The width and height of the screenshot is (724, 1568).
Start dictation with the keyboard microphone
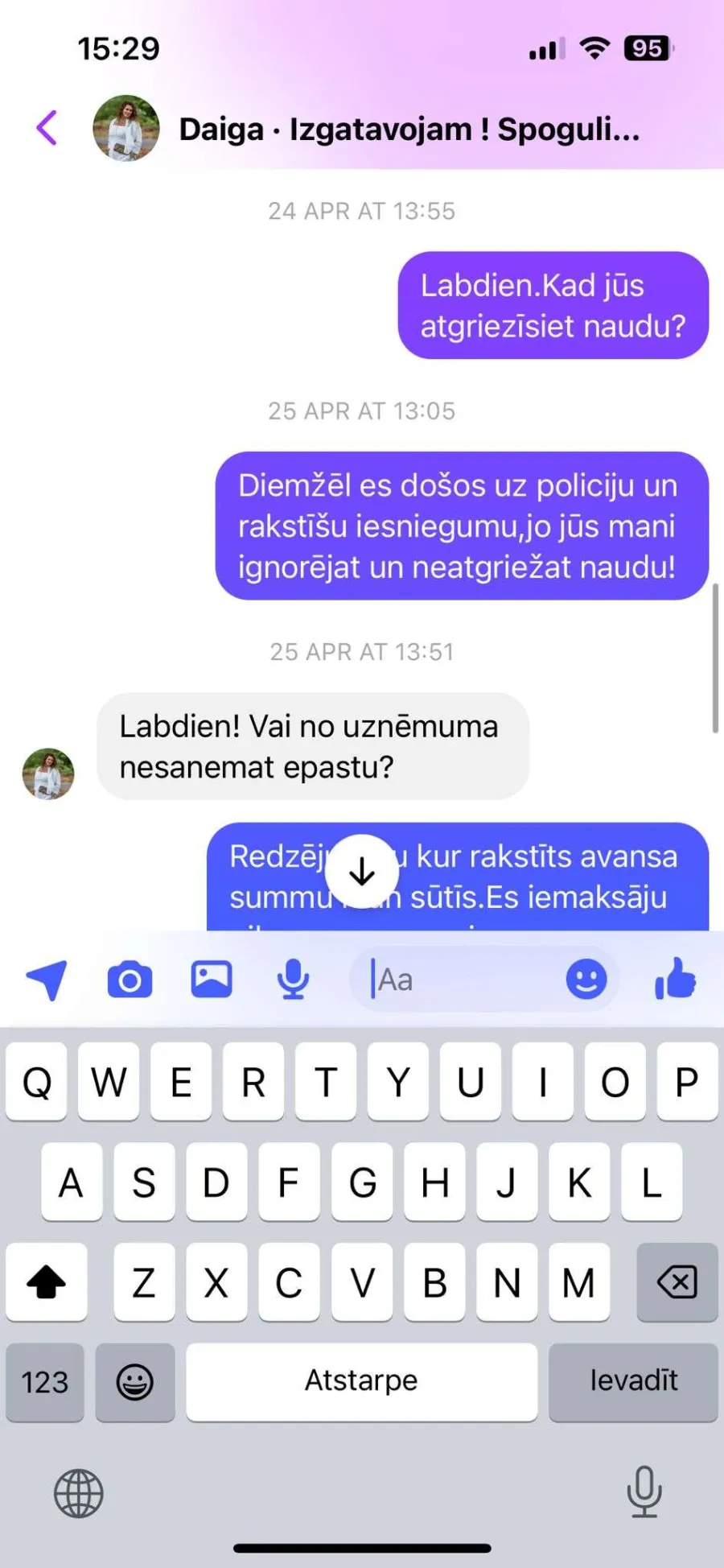click(644, 1492)
